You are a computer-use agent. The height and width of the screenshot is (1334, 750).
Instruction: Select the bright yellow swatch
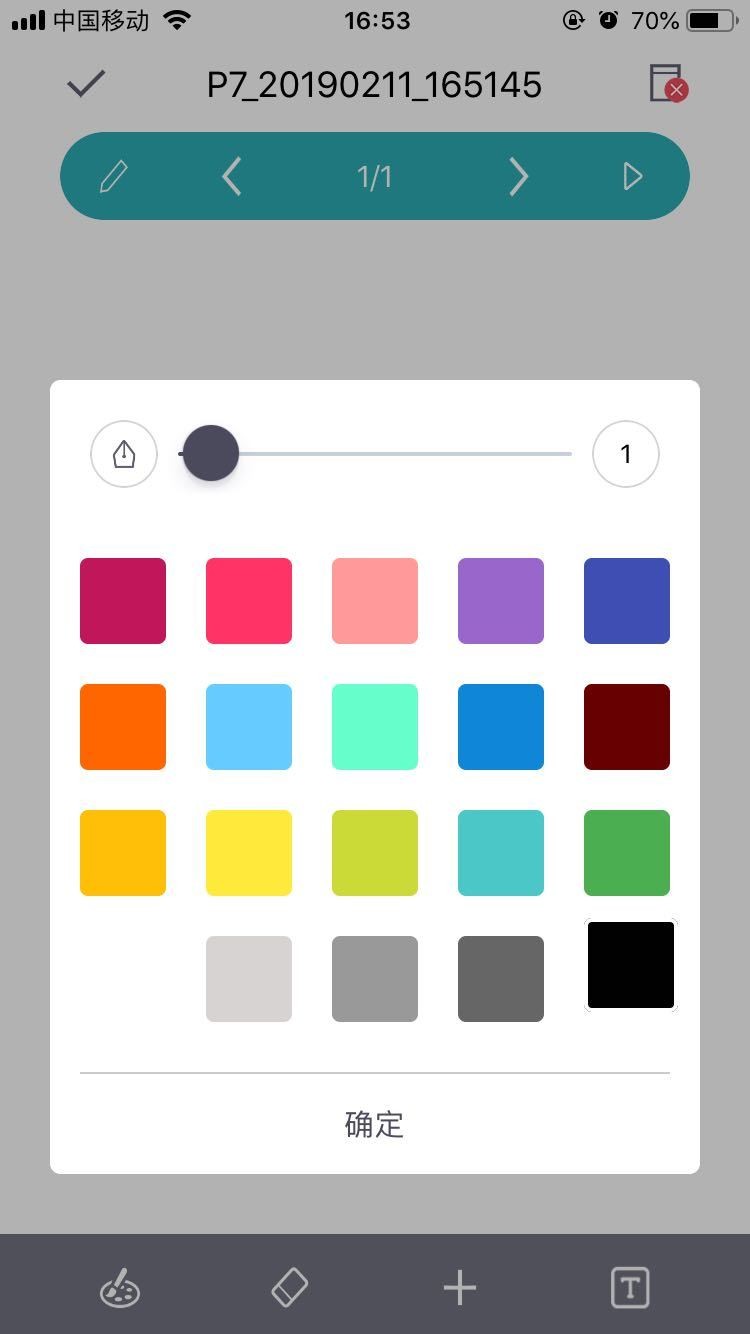[x=249, y=853]
